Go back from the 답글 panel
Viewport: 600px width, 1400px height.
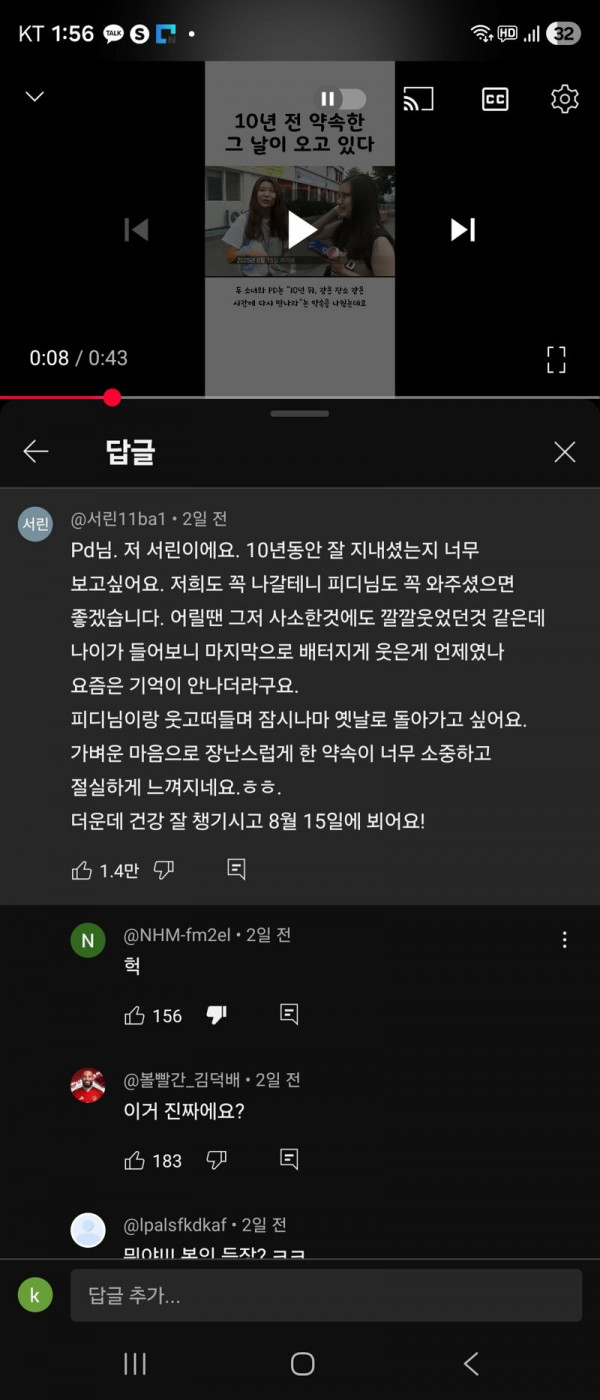point(36,452)
